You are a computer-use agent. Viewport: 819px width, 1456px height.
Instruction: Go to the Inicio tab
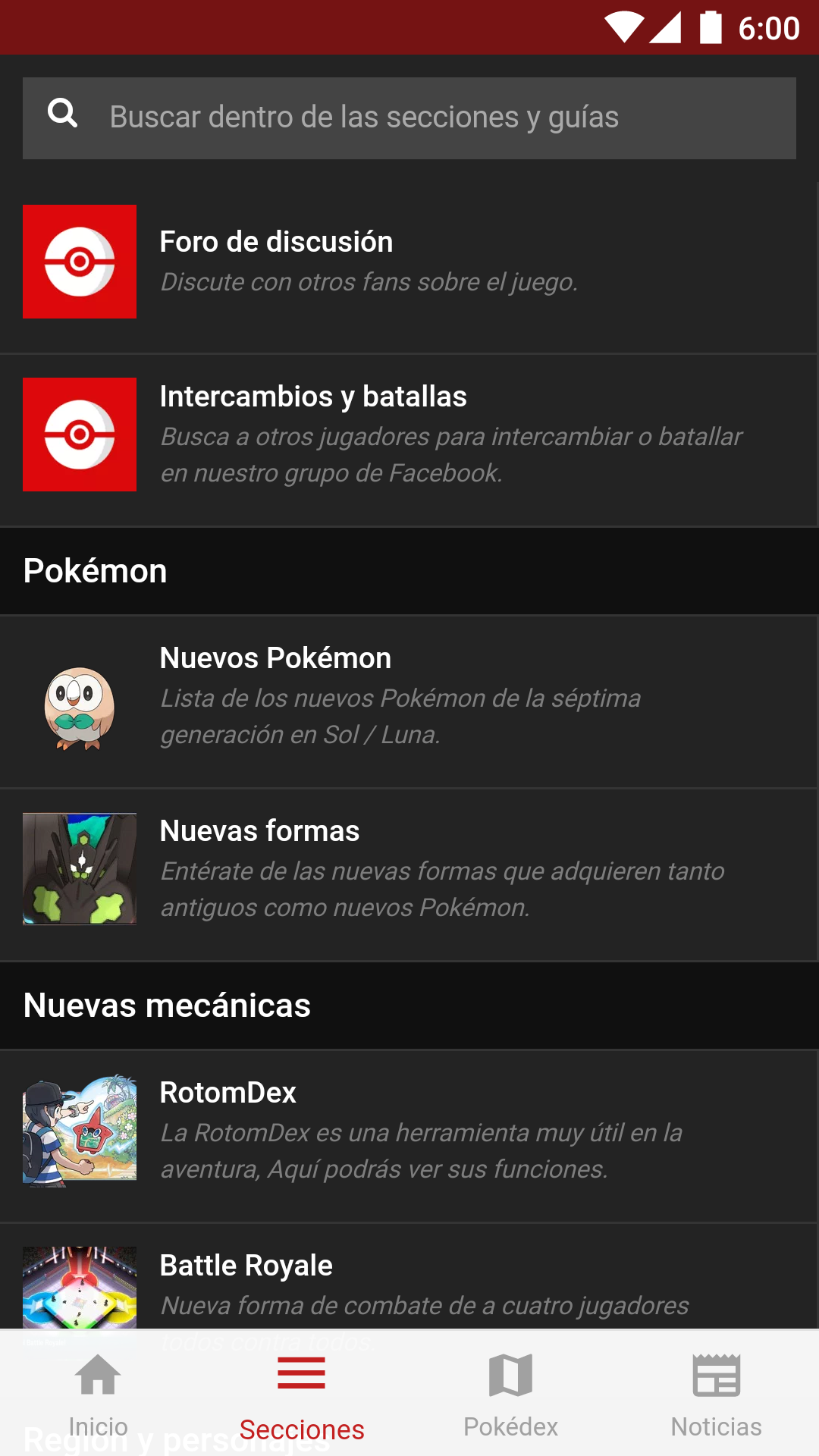tap(99, 1394)
